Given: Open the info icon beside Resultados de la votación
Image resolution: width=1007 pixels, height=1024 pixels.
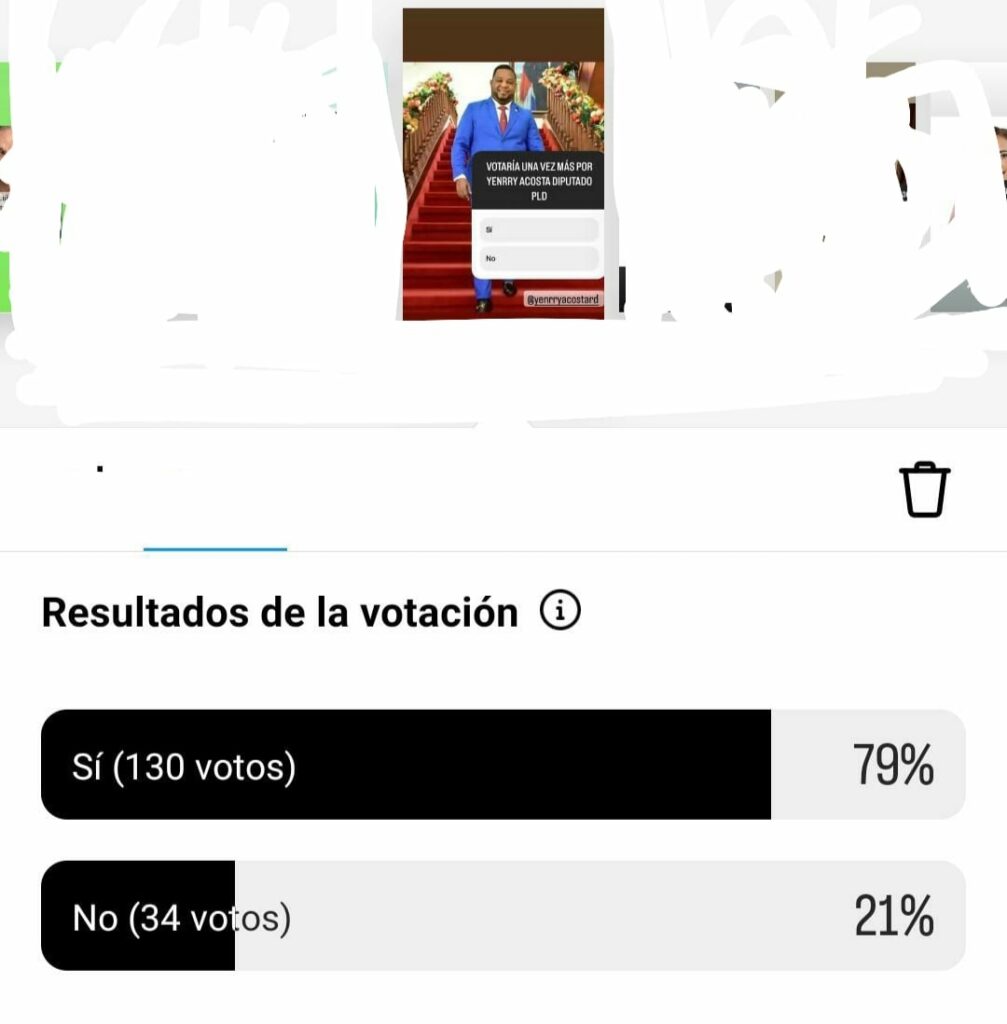Looking at the screenshot, I should pos(560,611).
